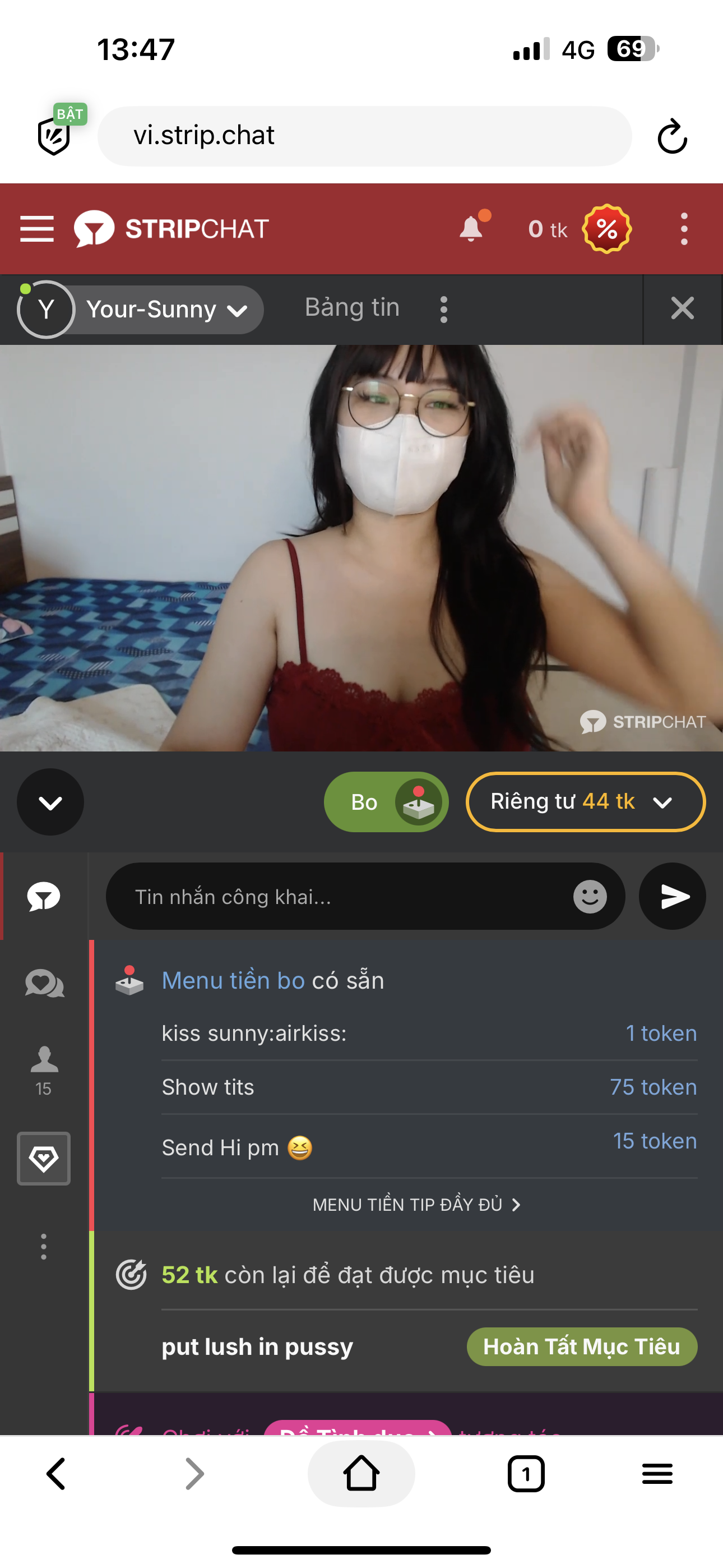The width and height of the screenshot is (723, 1568).
Task: Open the emoji picker in chat
Action: 590,896
